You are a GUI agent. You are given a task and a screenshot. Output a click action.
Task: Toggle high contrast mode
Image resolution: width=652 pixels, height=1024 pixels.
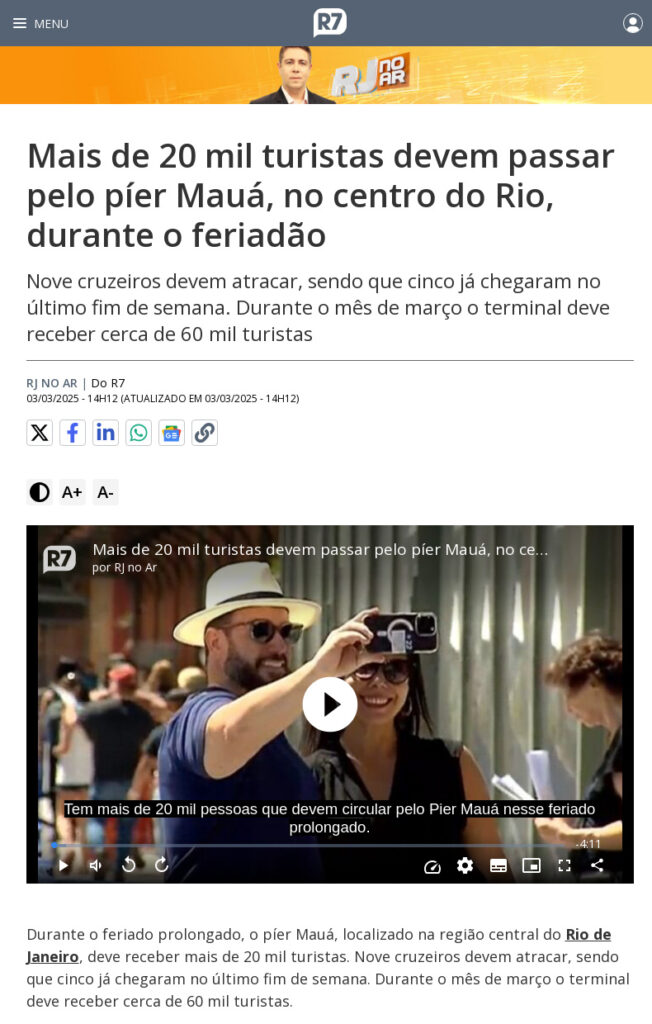click(x=39, y=492)
